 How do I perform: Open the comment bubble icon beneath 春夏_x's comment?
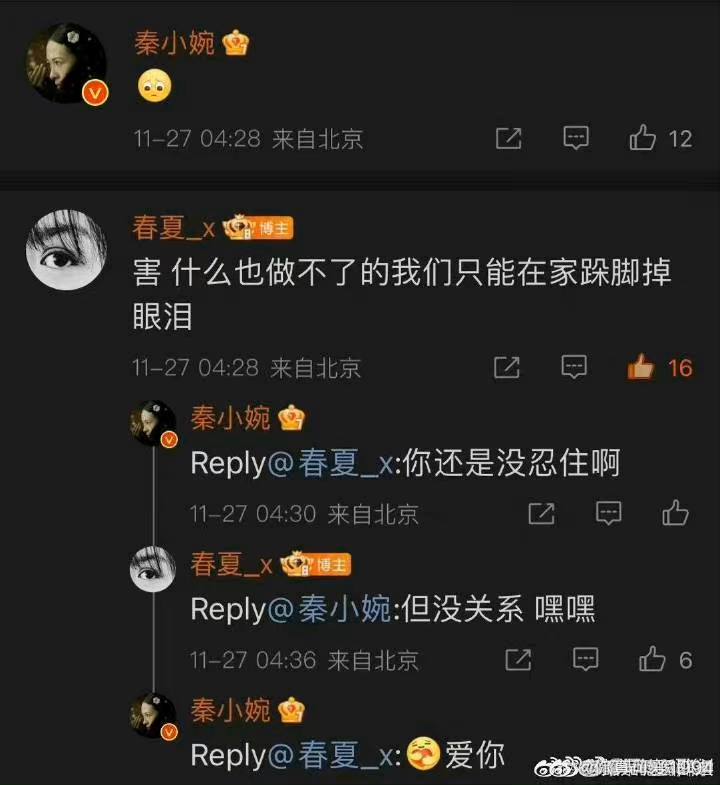(574, 366)
